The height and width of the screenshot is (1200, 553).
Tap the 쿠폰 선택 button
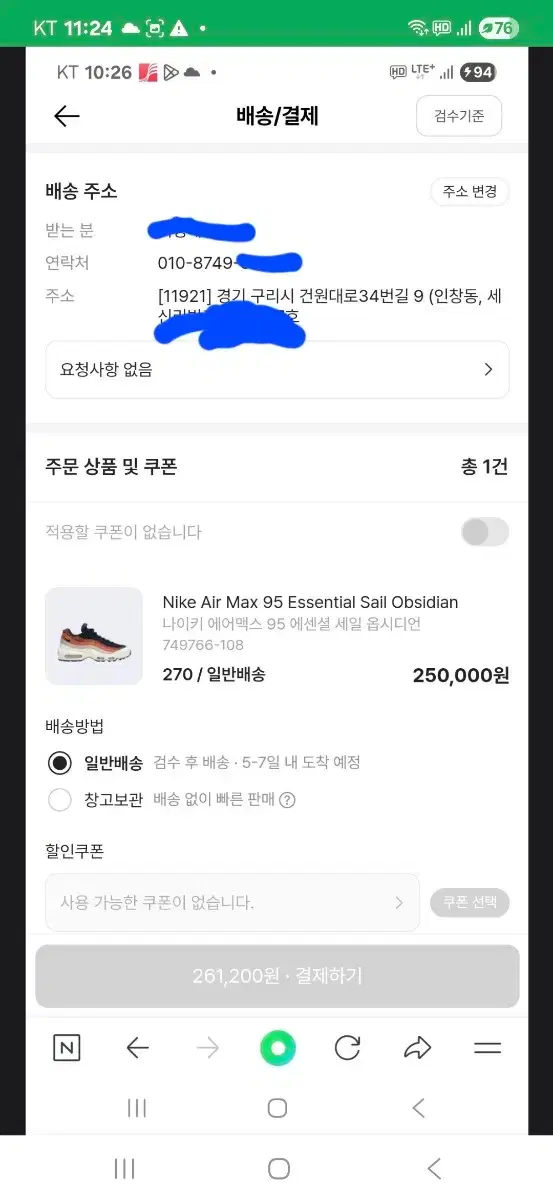tap(470, 902)
